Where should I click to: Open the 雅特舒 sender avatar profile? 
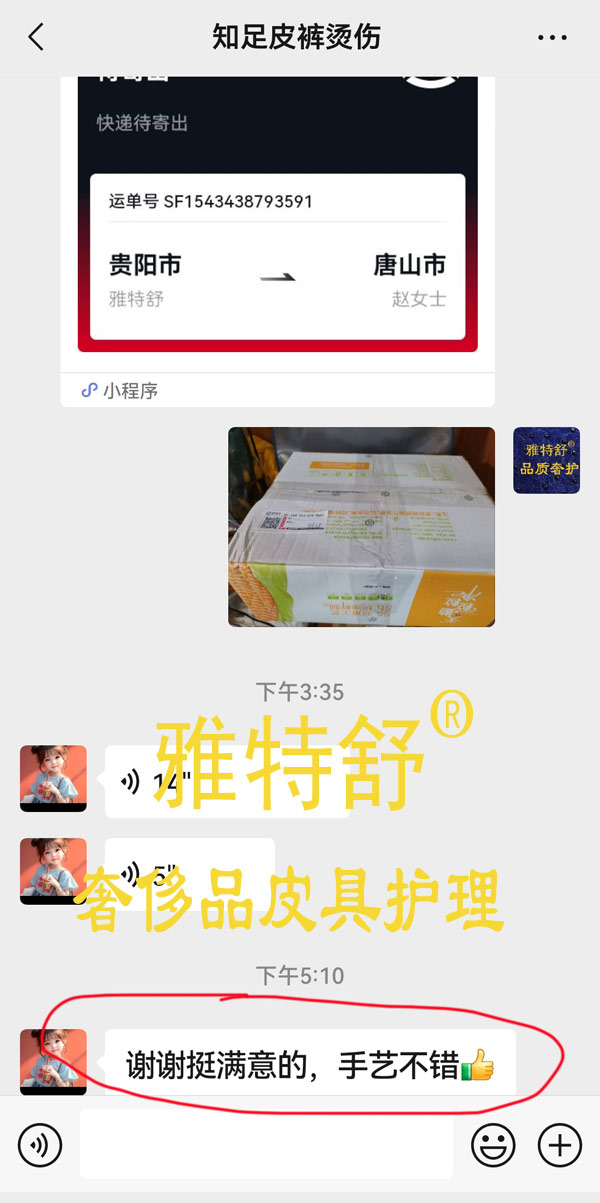[546, 460]
